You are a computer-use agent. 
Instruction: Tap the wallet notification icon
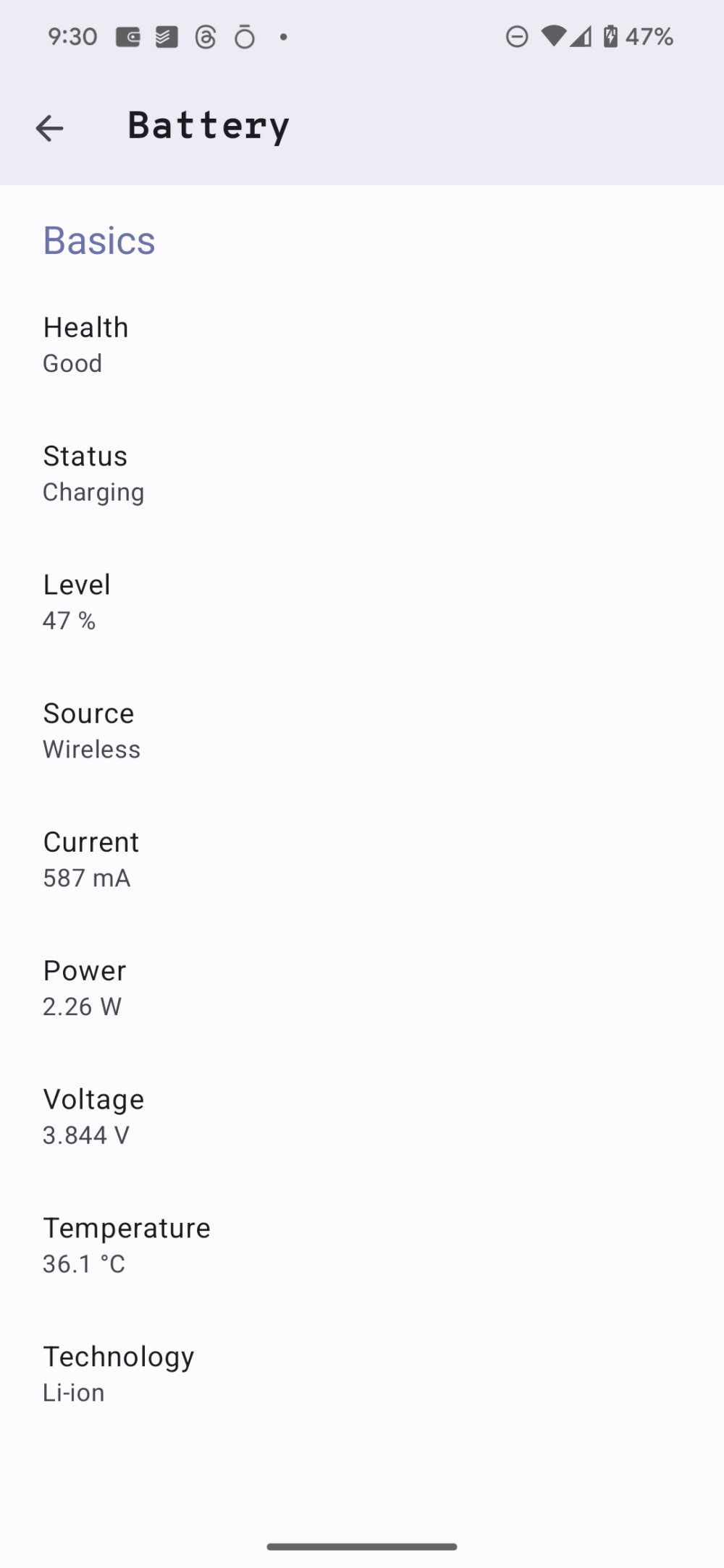point(127,36)
